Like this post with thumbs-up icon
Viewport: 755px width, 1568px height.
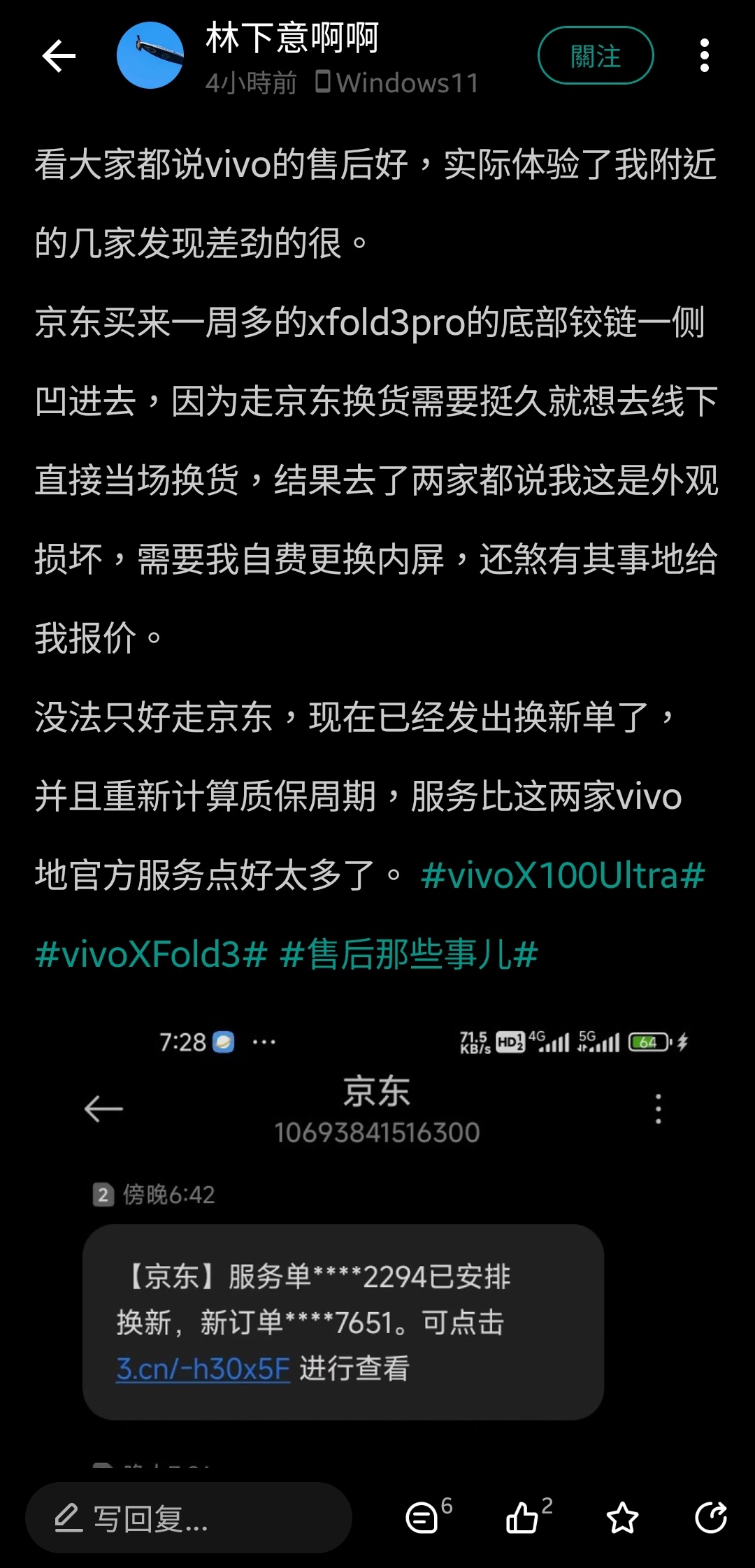[523, 1518]
